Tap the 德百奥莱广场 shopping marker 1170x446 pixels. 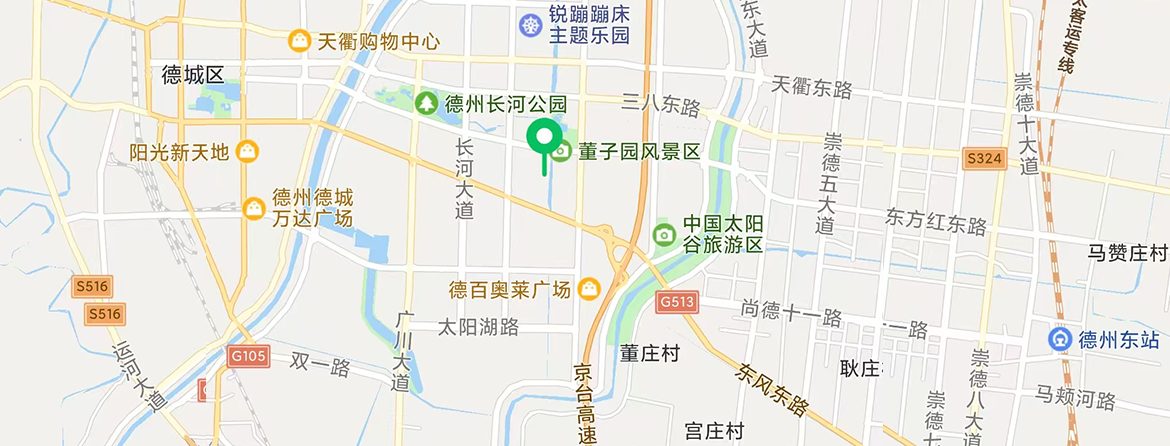(590, 290)
